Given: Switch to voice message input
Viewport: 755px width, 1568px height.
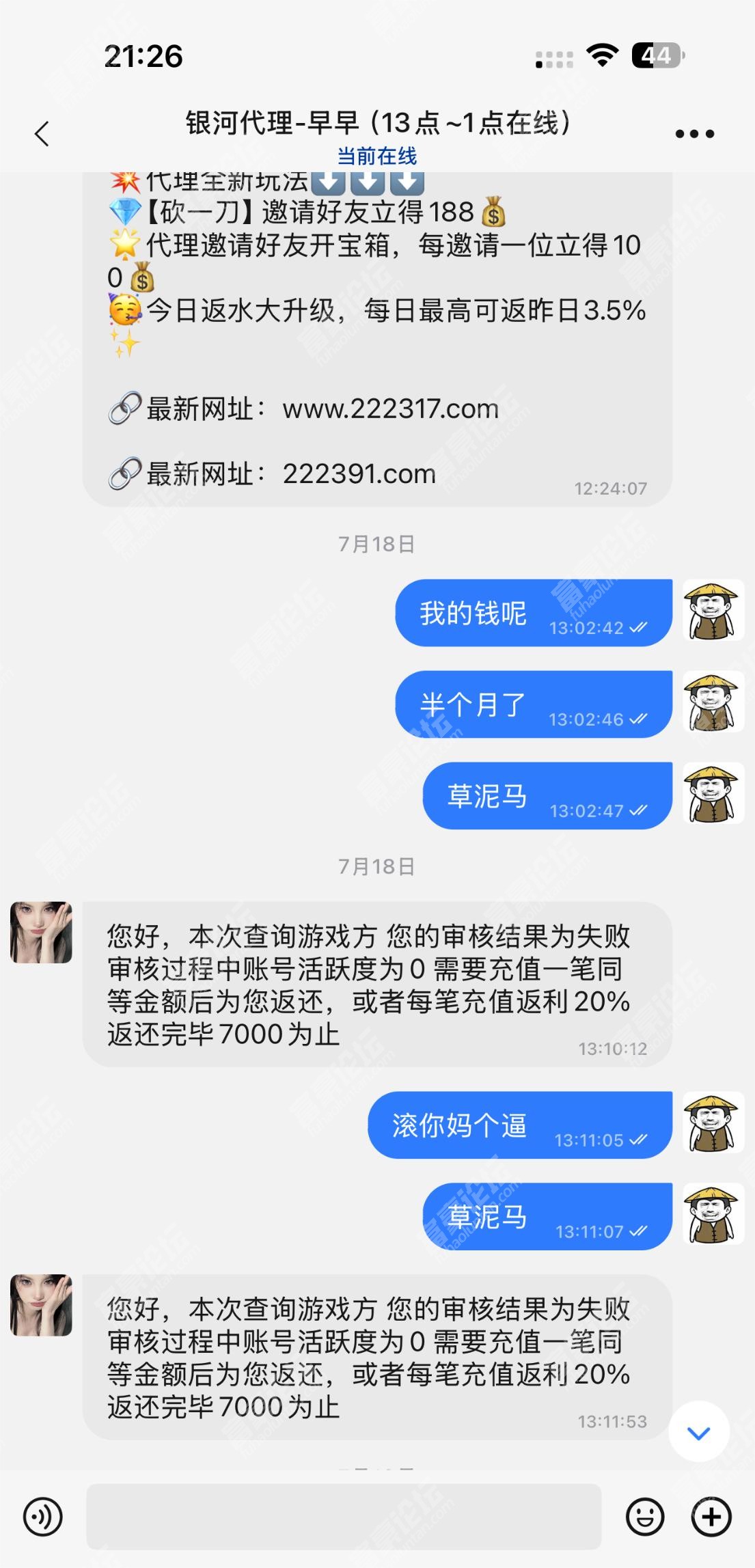Looking at the screenshot, I should pos(43,1517).
